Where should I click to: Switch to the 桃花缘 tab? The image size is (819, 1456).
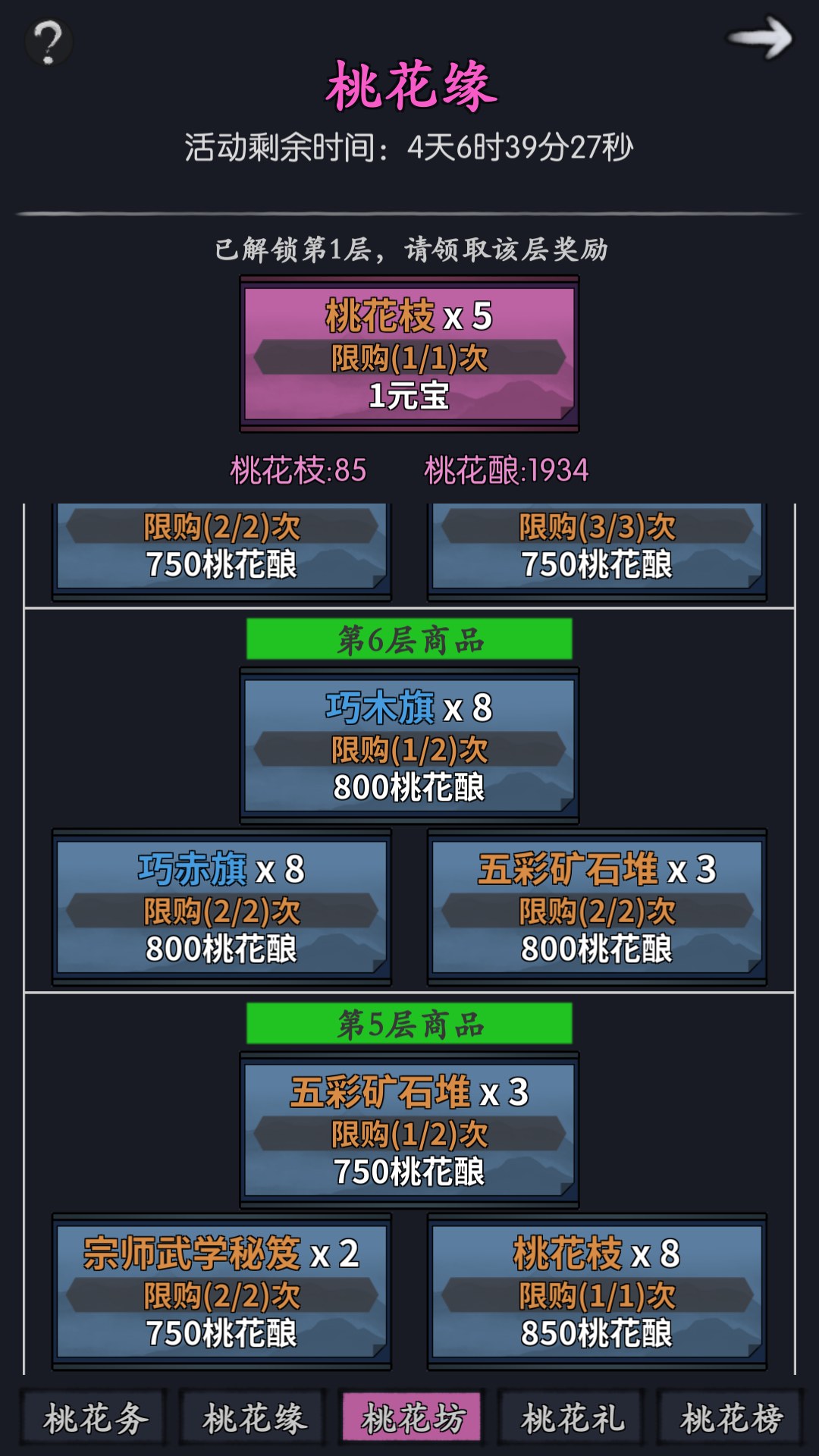coord(253,1417)
